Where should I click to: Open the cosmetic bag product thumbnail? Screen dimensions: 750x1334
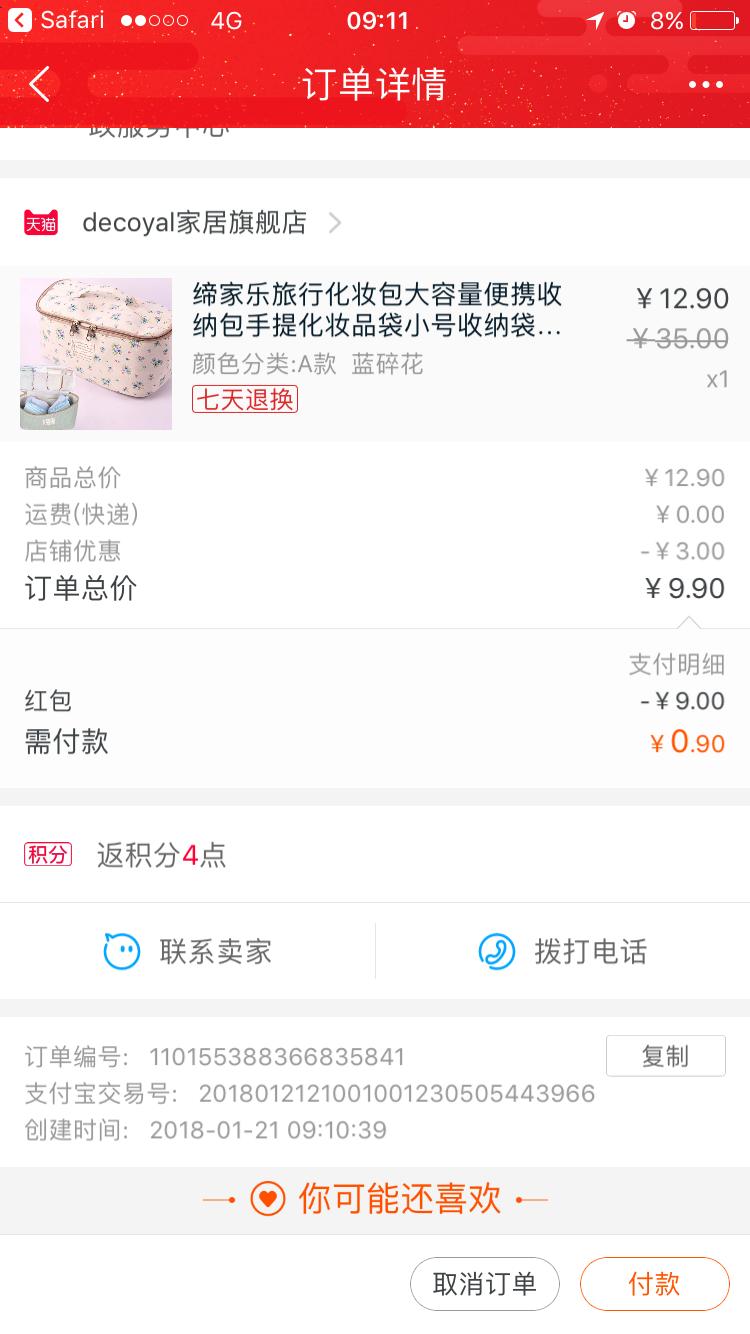tap(95, 354)
